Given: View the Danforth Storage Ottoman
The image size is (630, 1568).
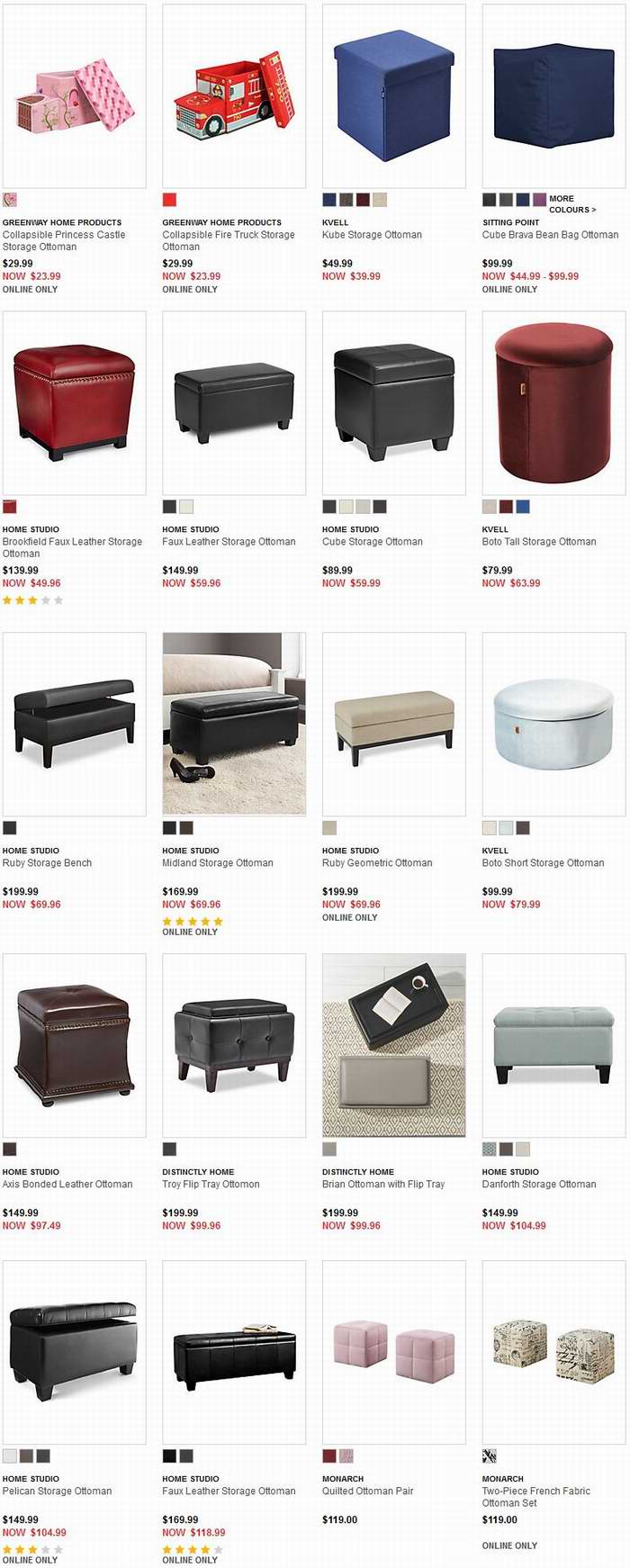Looking at the screenshot, I should point(538,1185).
